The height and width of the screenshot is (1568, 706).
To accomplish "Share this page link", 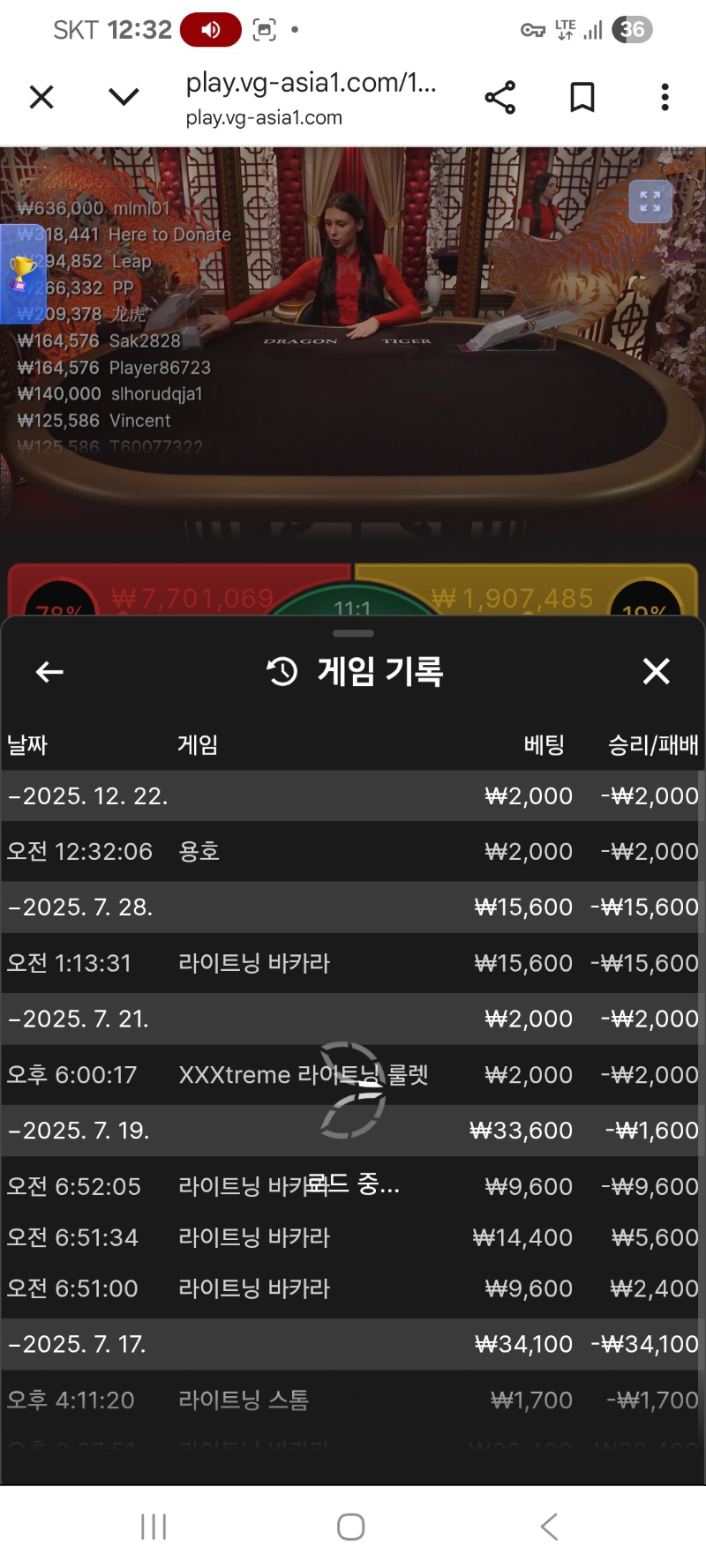I will 499,97.
